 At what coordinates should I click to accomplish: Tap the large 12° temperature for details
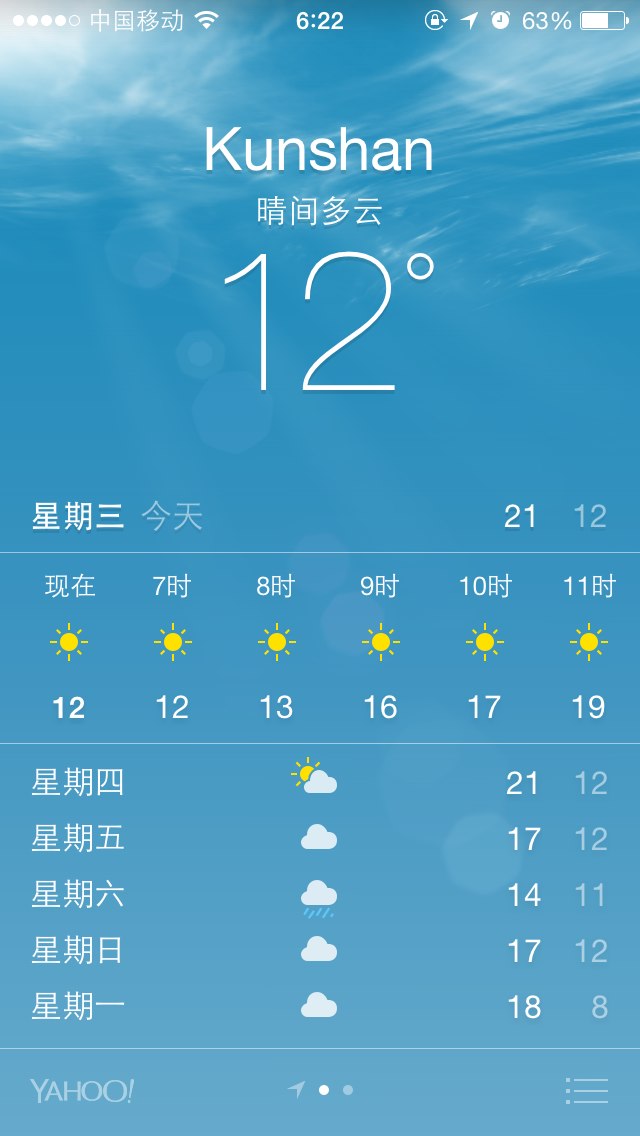328,322
